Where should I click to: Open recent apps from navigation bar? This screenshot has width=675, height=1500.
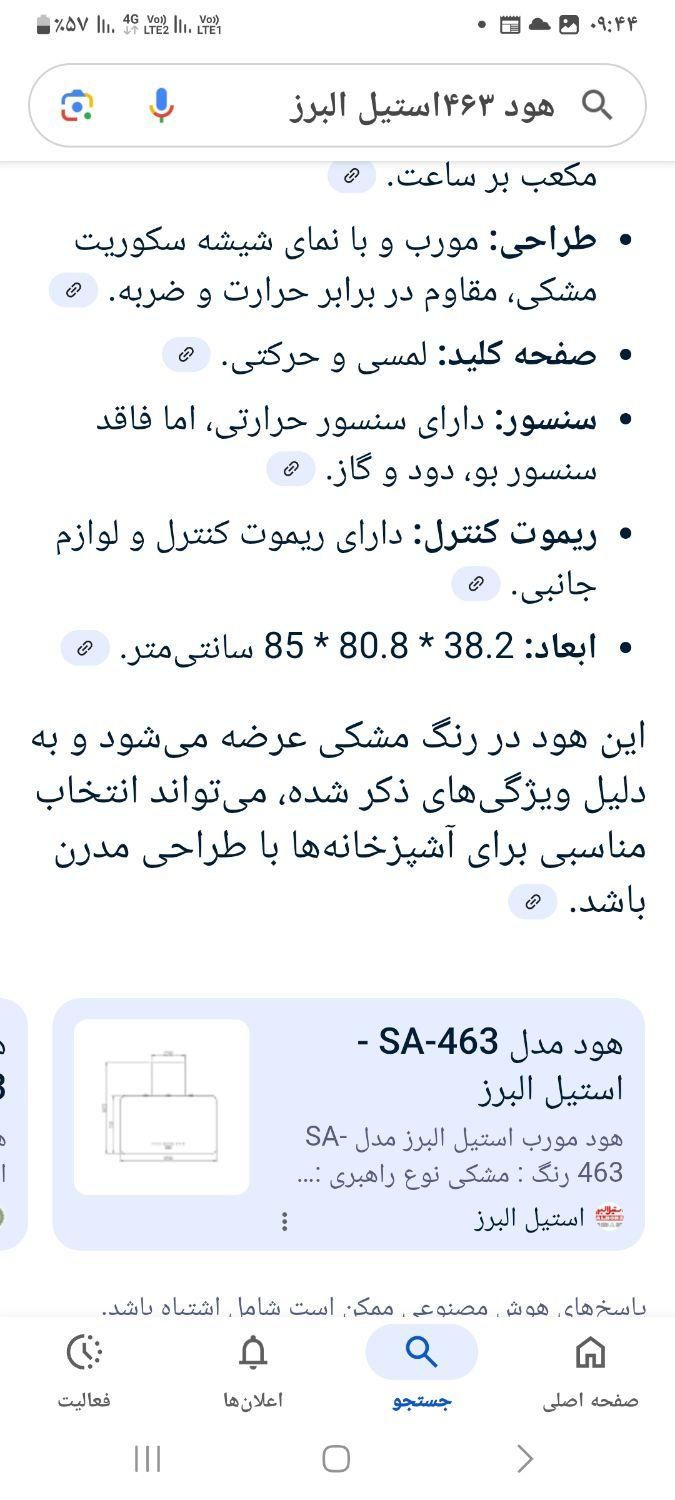coord(147,1459)
